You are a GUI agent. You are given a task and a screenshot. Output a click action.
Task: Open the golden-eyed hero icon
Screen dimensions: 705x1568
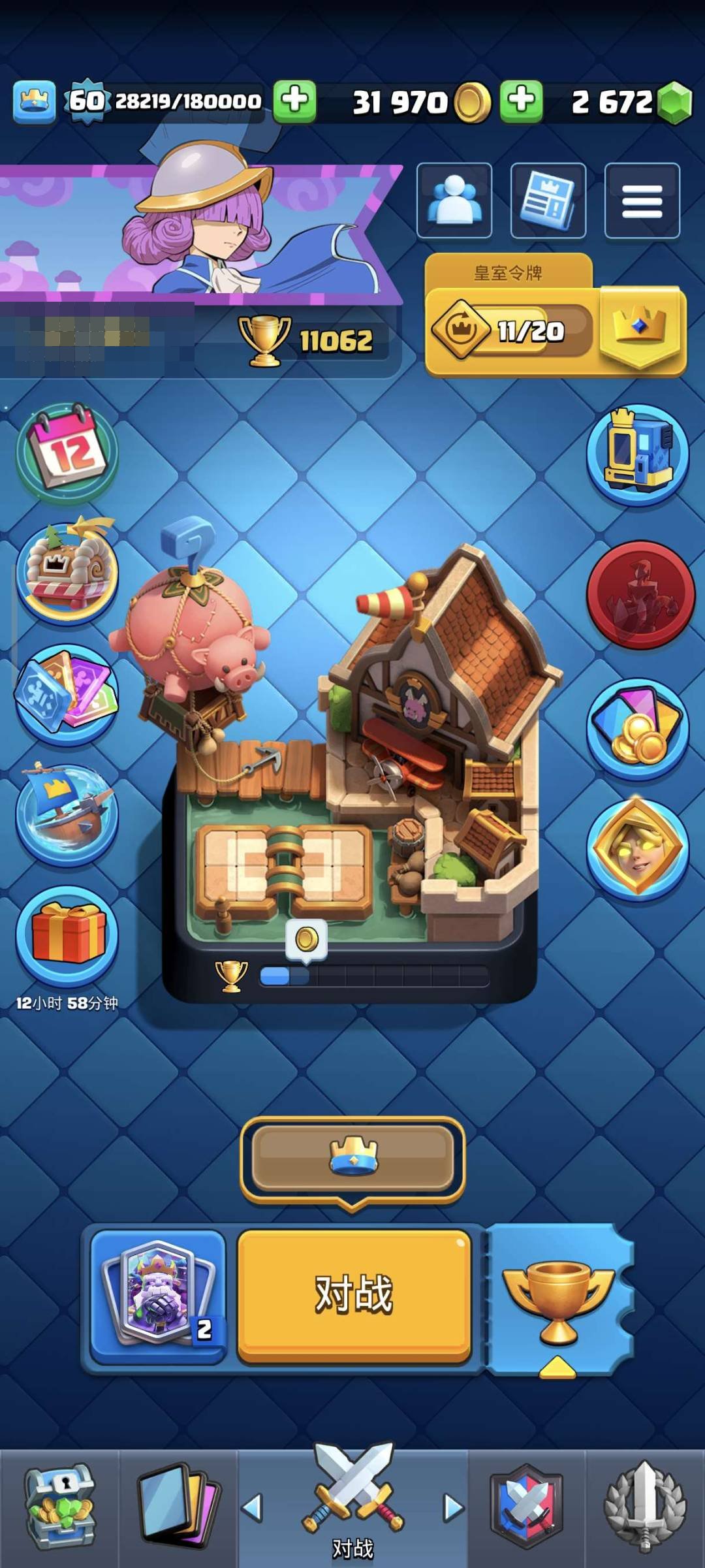[x=638, y=848]
